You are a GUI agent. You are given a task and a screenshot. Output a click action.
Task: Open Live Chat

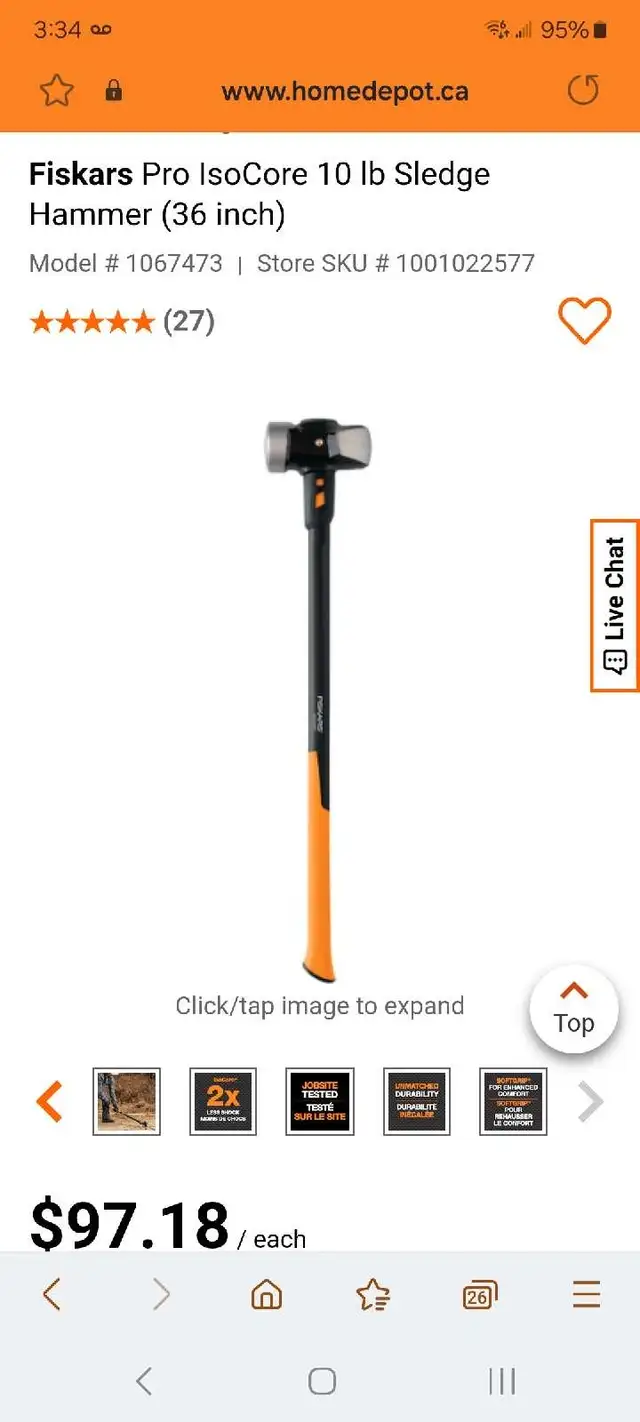(x=614, y=605)
